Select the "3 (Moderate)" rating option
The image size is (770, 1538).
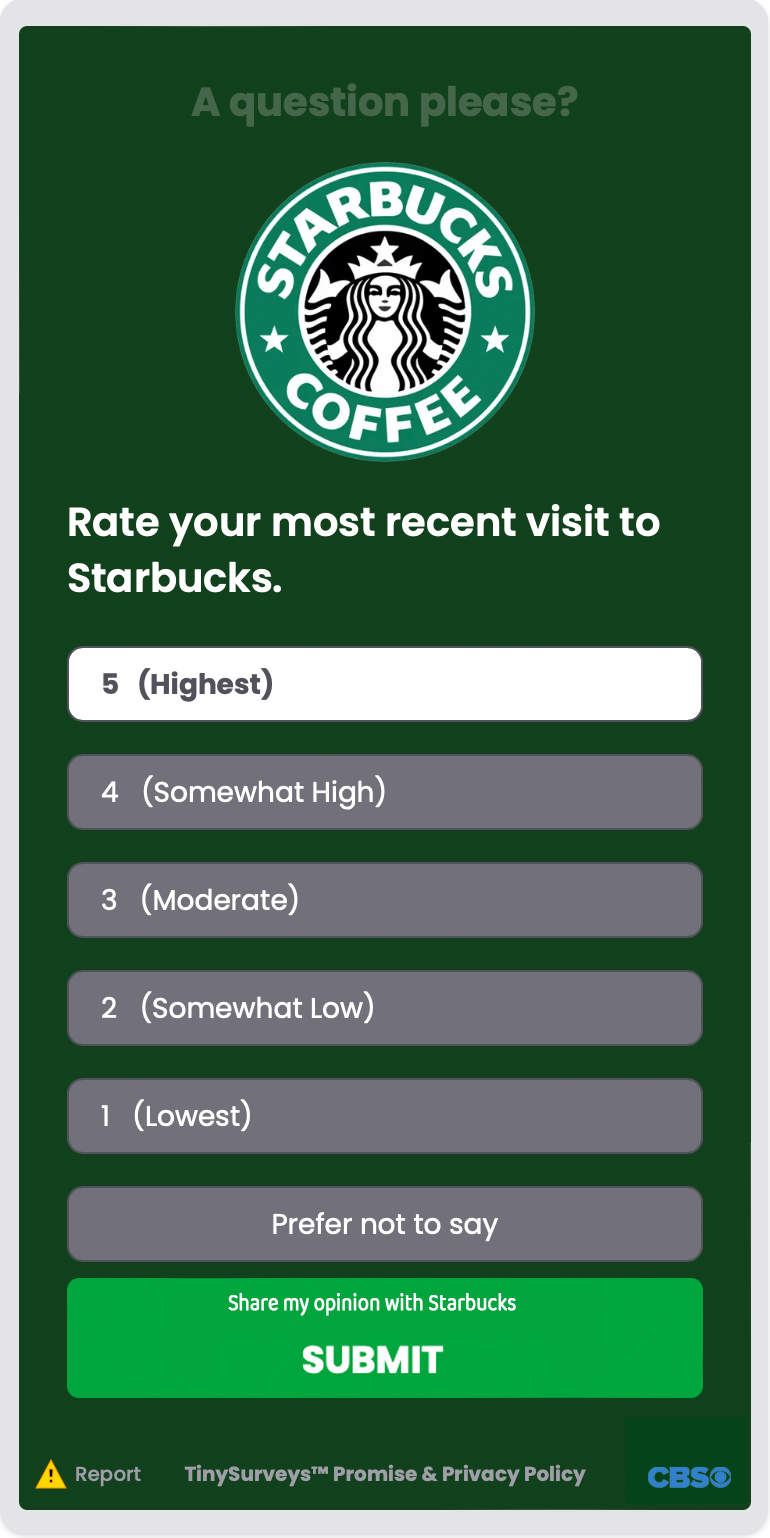pyautogui.click(x=384, y=900)
